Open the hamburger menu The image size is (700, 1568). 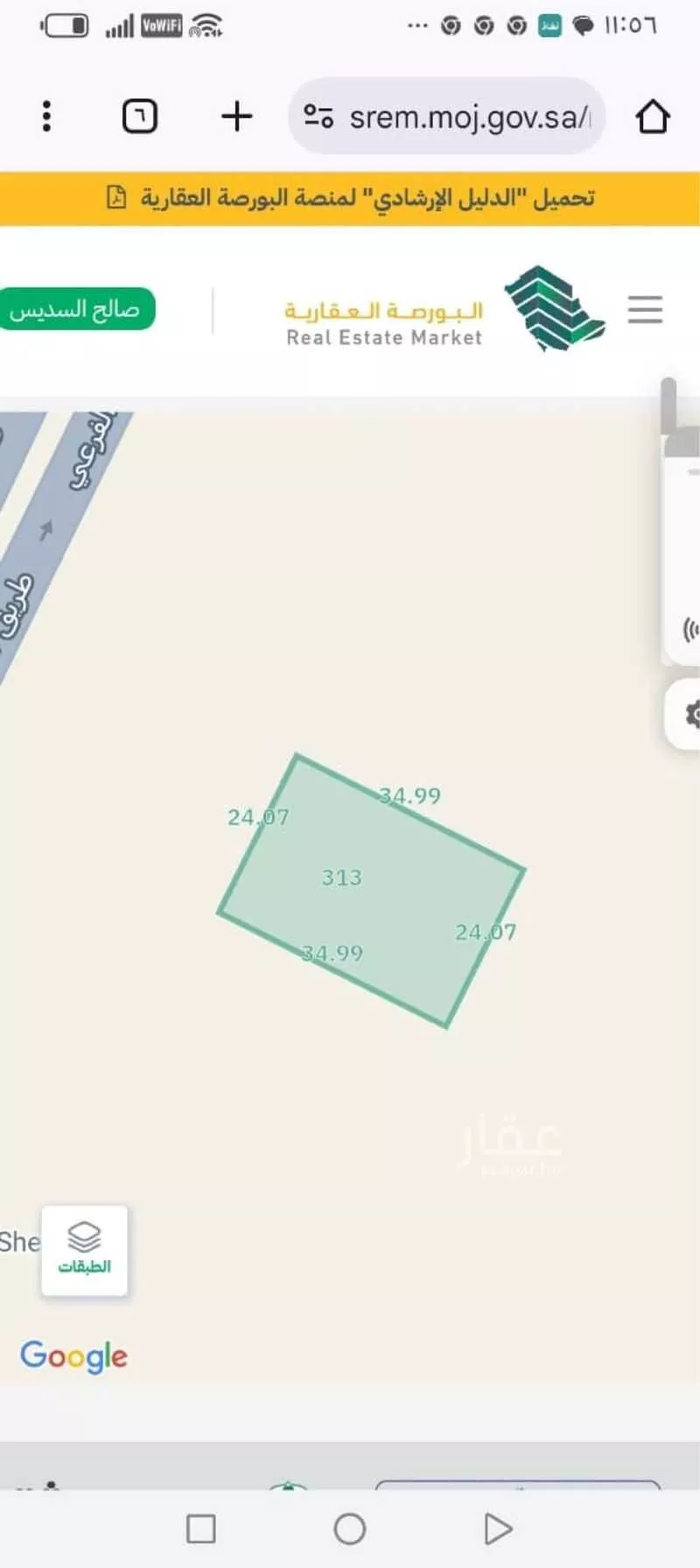pyautogui.click(x=645, y=310)
